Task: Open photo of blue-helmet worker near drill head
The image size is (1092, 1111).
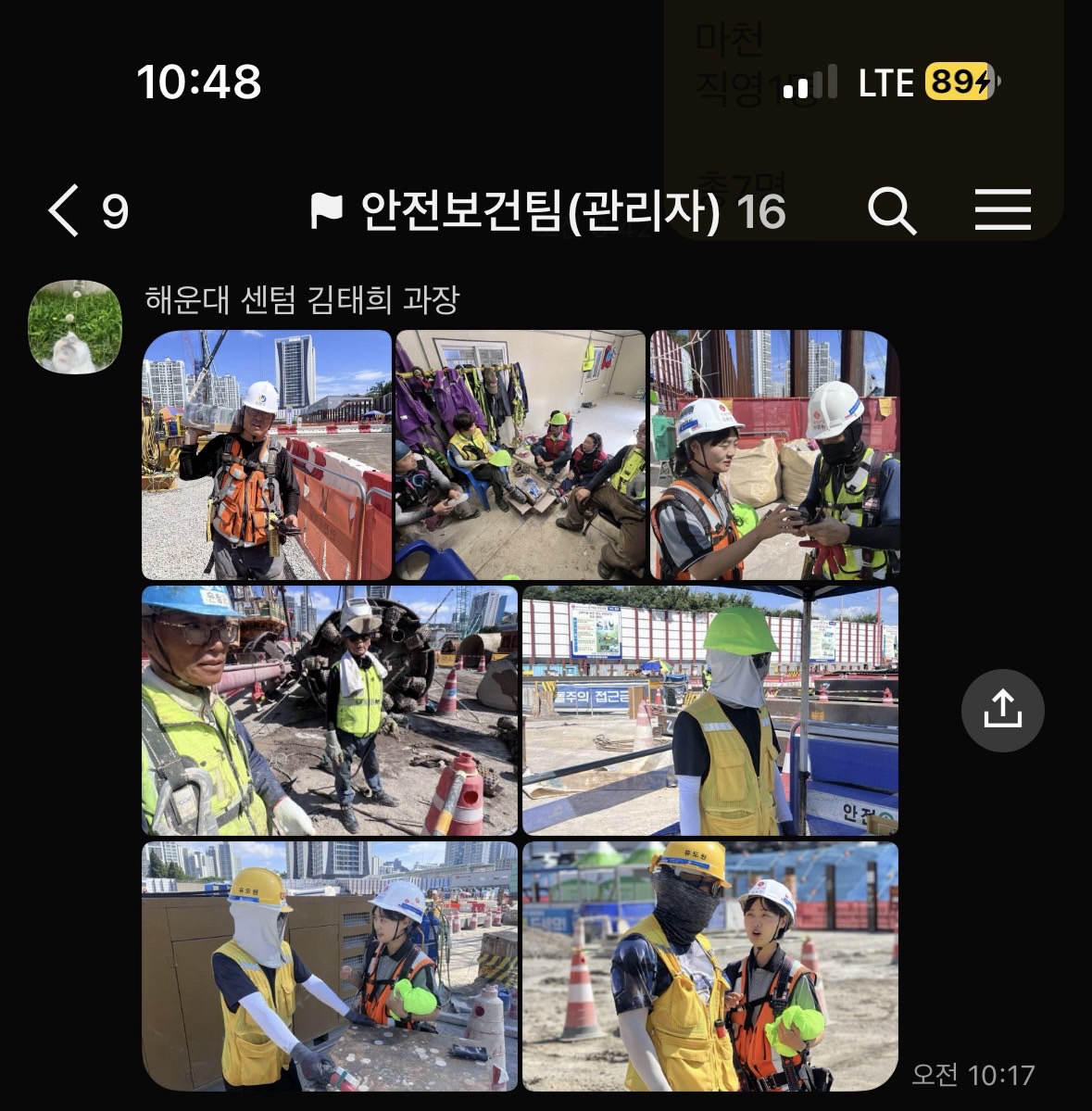Action: (330, 711)
